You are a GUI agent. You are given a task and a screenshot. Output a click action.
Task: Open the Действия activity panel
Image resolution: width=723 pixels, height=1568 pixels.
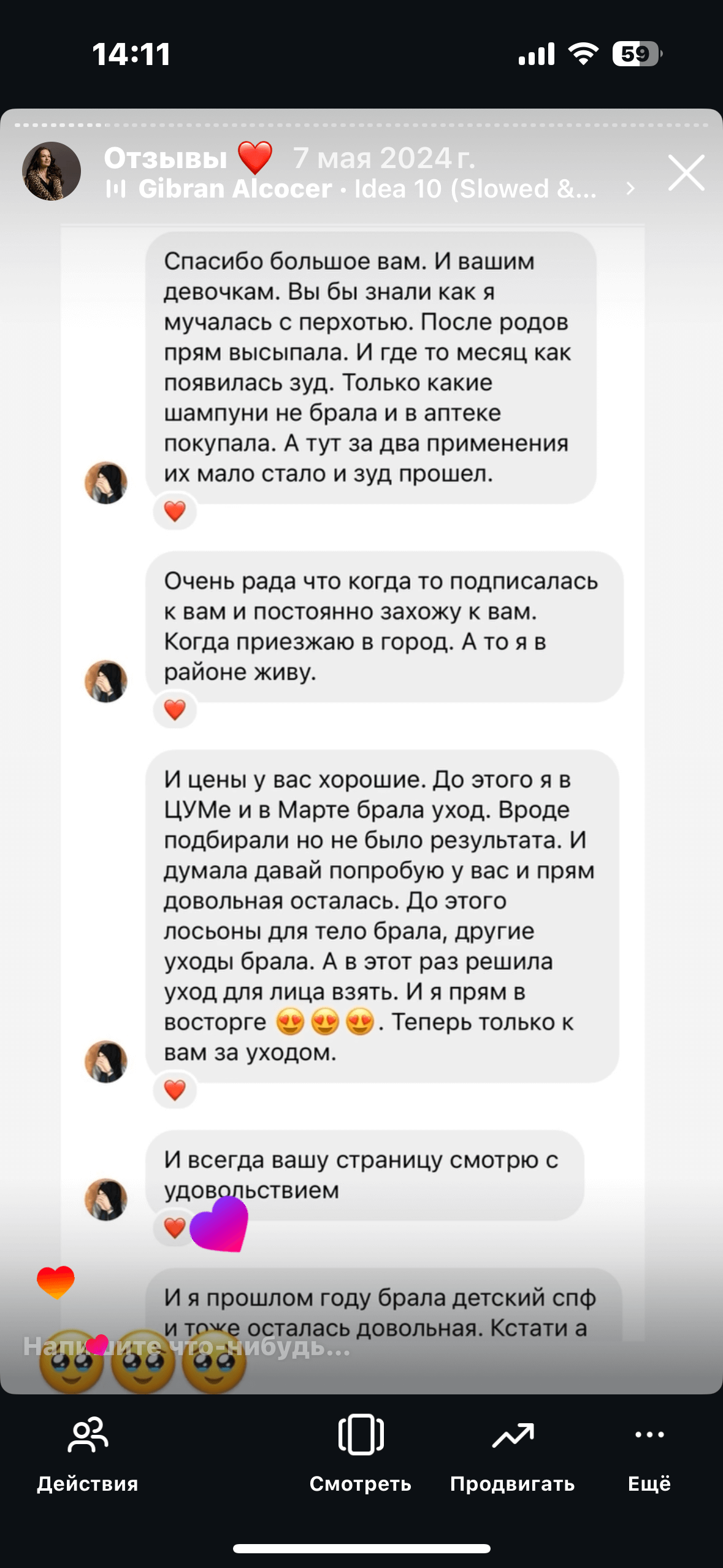click(88, 1454)
